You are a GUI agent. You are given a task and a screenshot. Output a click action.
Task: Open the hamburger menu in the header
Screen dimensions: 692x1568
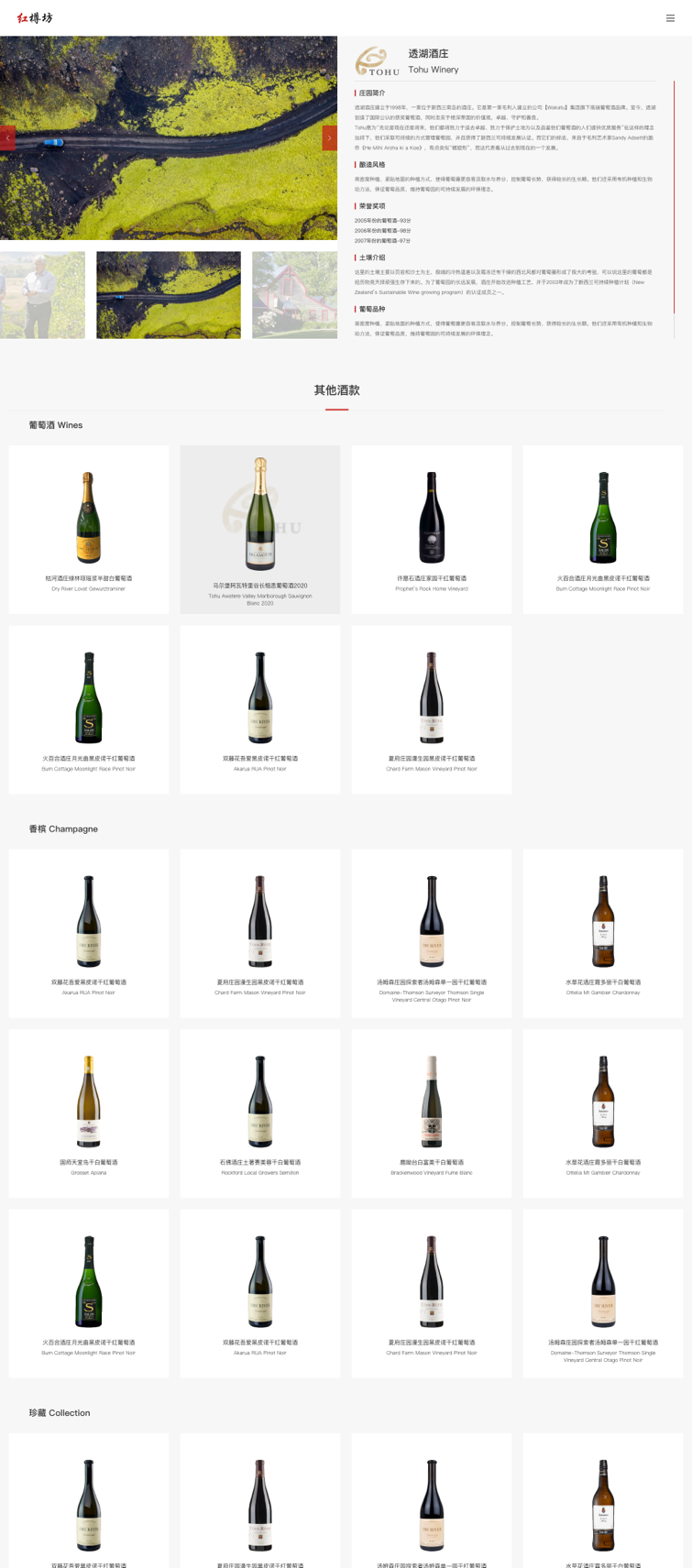(x=670, y=18)
